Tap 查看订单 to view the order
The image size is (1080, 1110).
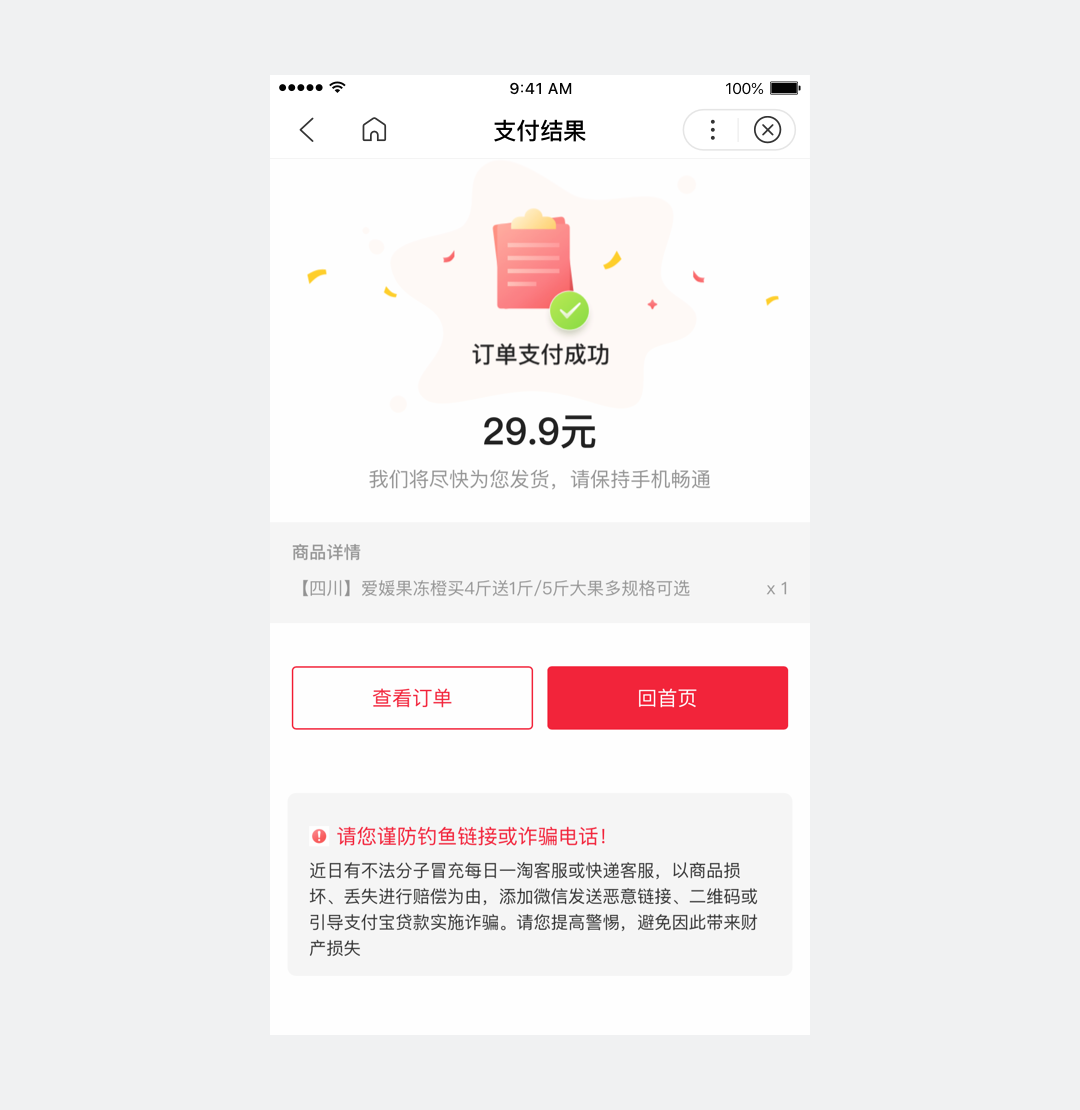coord(412,698)
